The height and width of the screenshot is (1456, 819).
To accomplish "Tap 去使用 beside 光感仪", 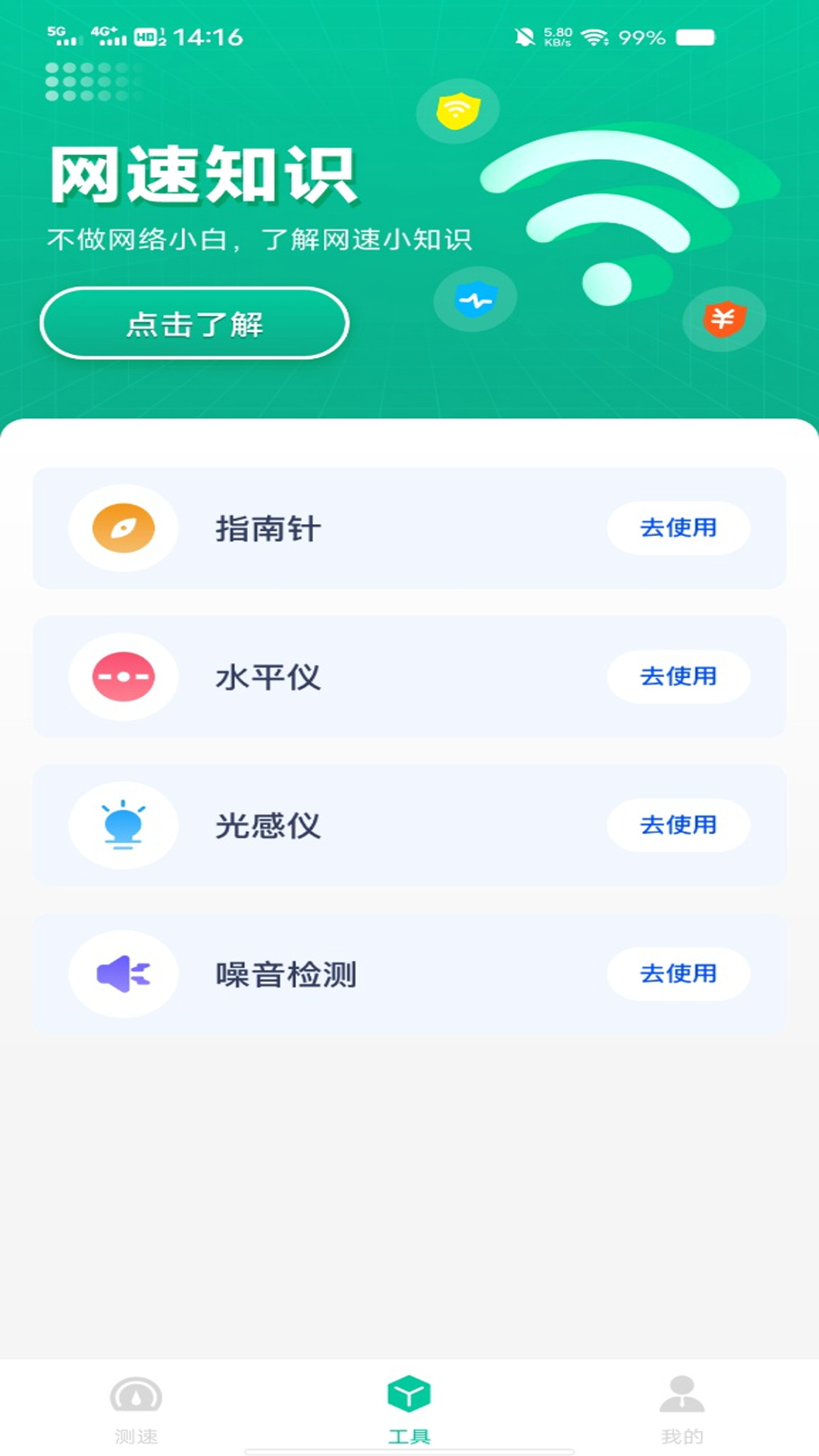I will [678, 826].
